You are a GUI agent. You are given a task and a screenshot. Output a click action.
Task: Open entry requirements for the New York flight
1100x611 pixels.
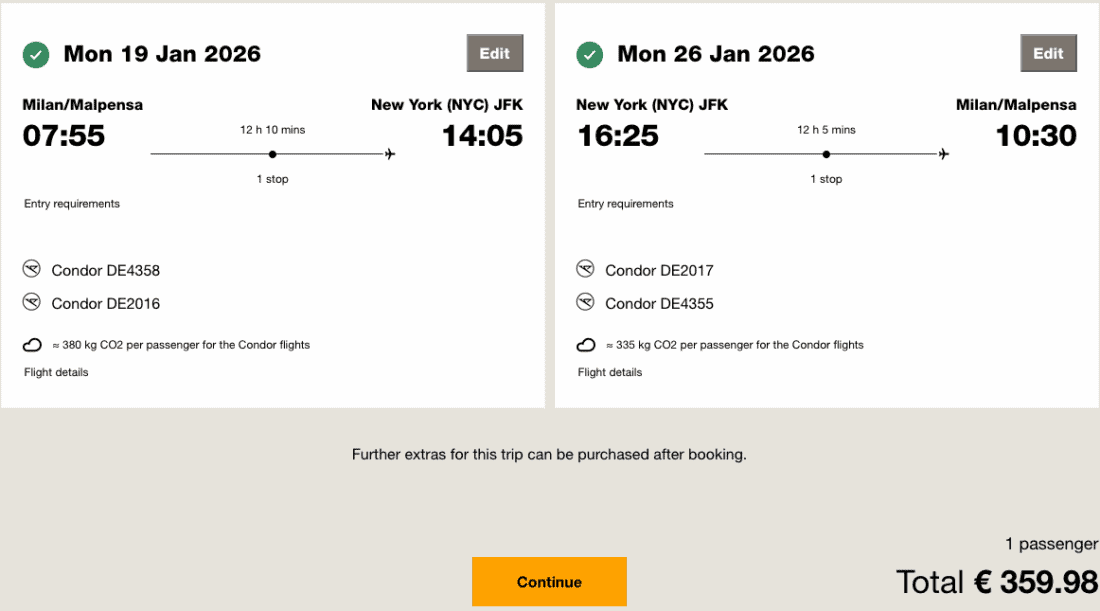pyautogui.click(x=72, y=204)
